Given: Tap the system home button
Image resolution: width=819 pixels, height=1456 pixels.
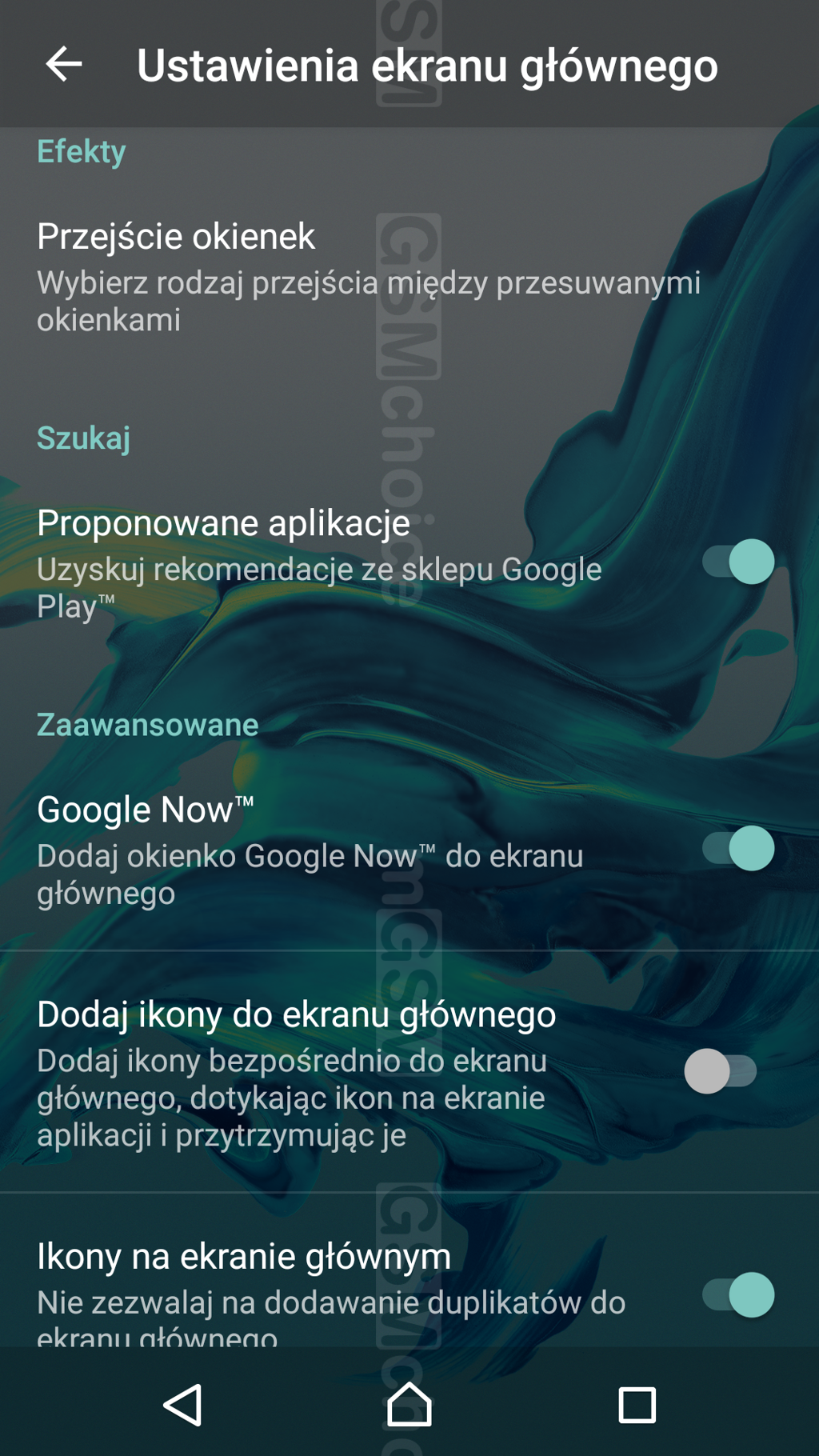Looking at the screenshot, I should (x=409, y=1404).
